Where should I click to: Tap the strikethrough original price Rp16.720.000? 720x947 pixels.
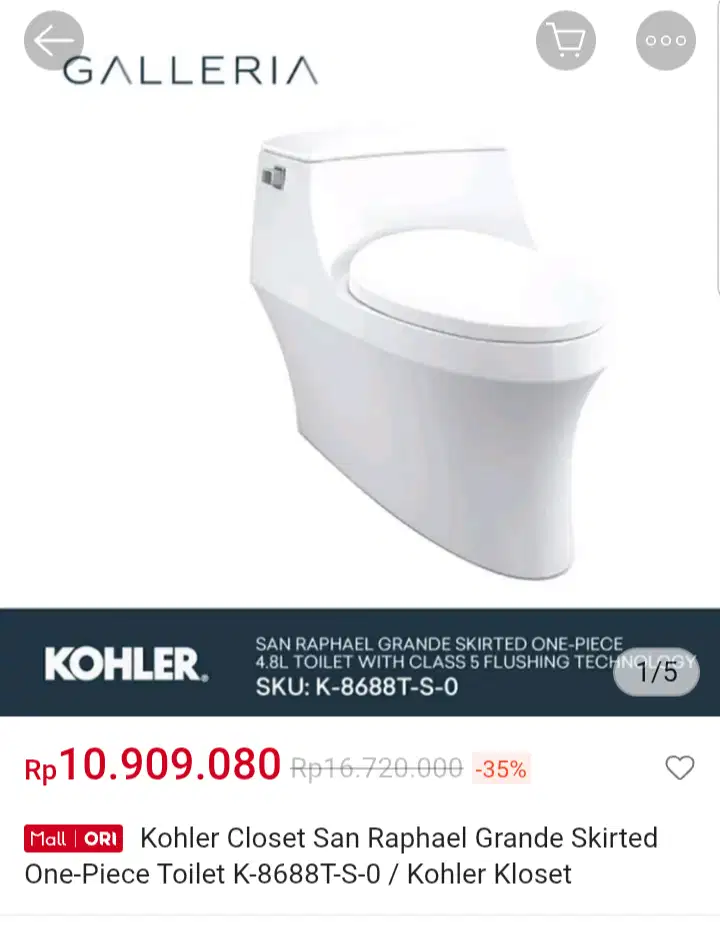[x=378, y=765]
